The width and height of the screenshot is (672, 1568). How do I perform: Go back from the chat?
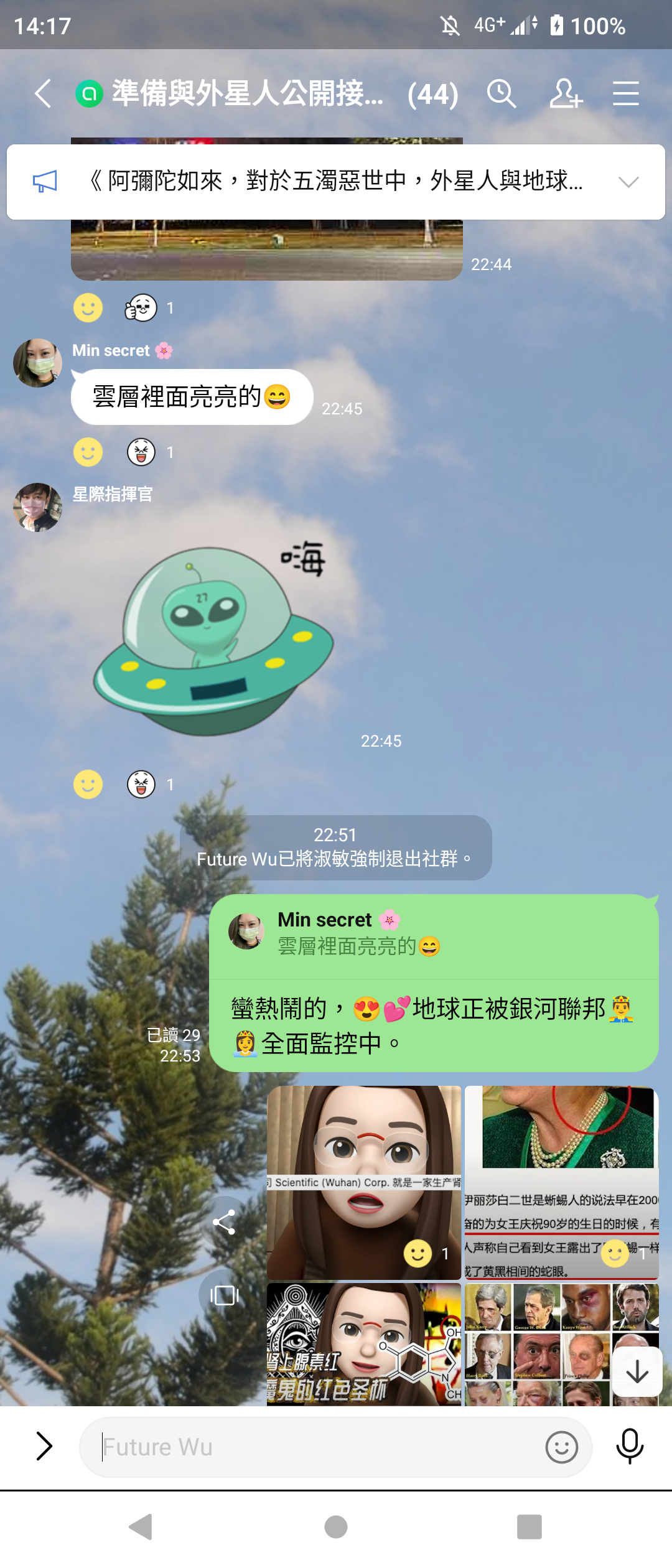(42, 94)
